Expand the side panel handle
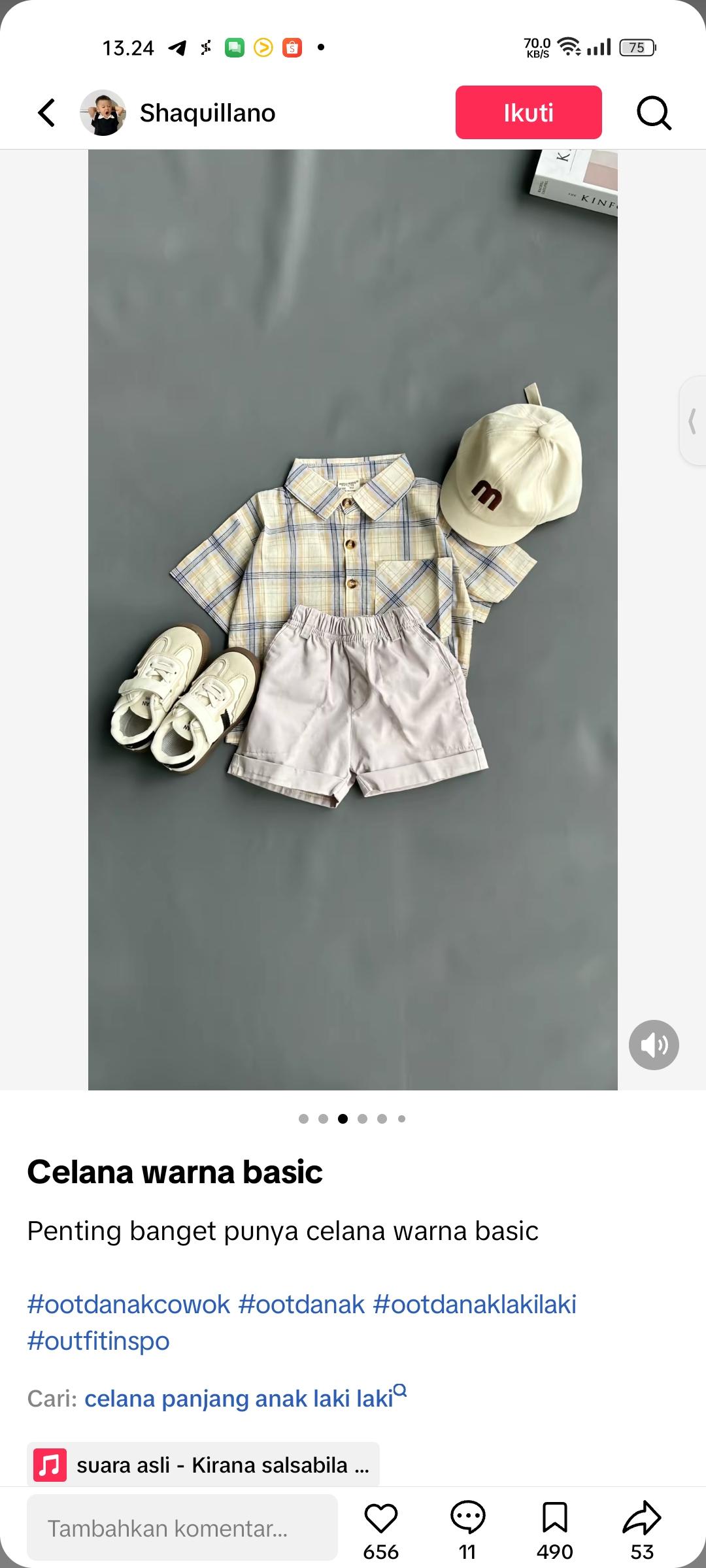The image size is (706, 1568). [x=693, y=421]
